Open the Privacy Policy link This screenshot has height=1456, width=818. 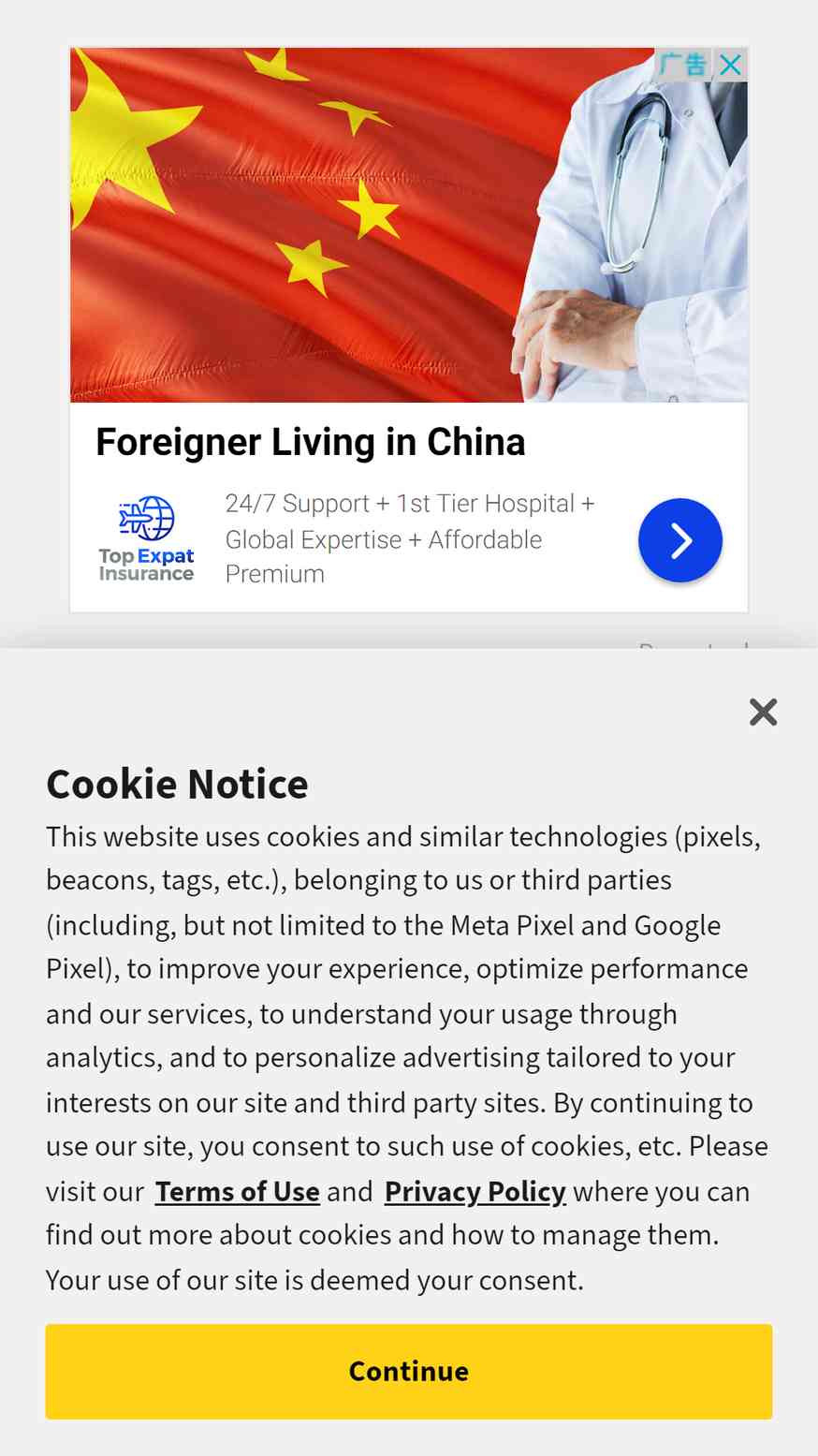point(475,1191)
